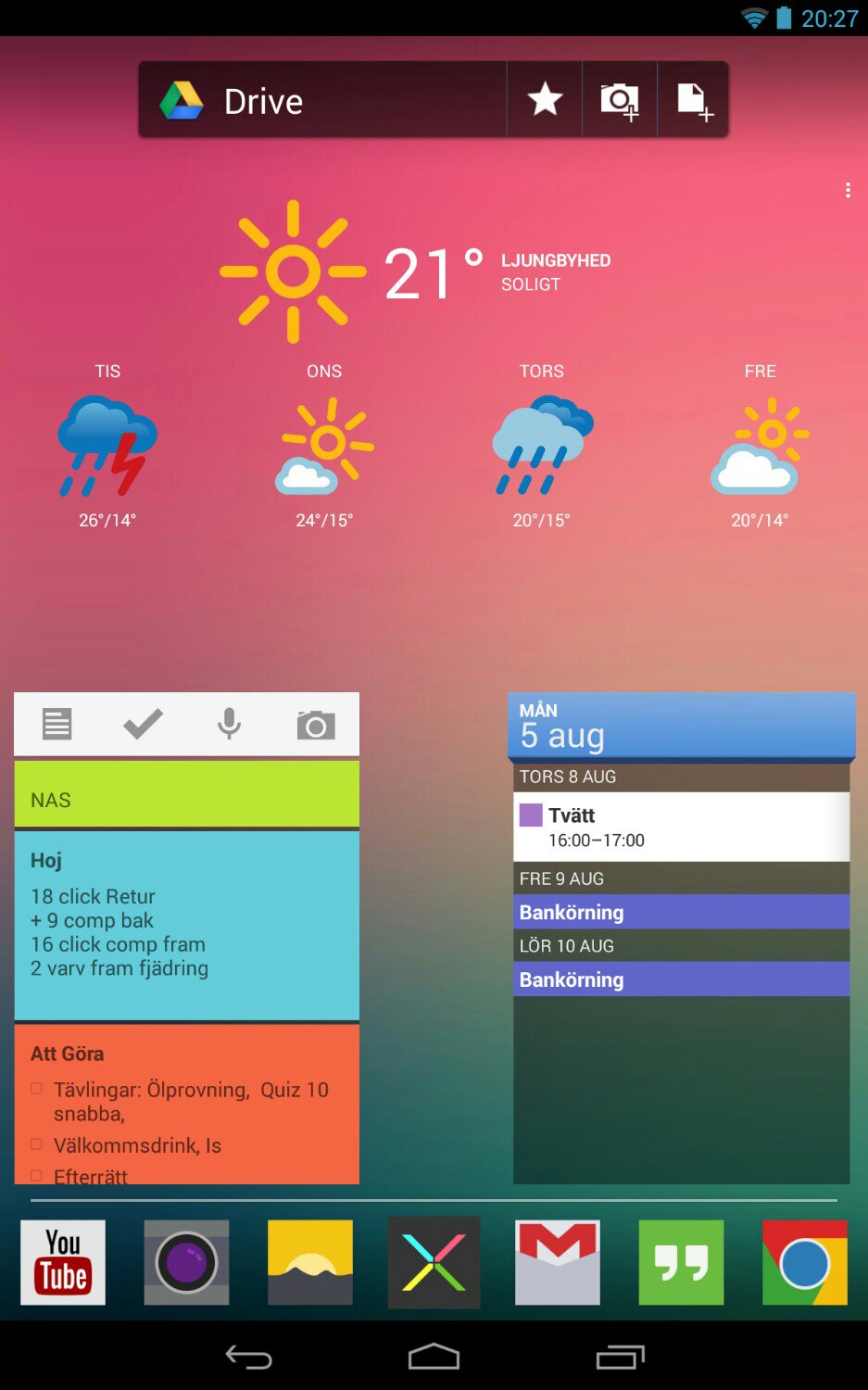Open the calendar widget header 5 aug
The height and width of the screenshot is (1390, 868).
point(681,726)
